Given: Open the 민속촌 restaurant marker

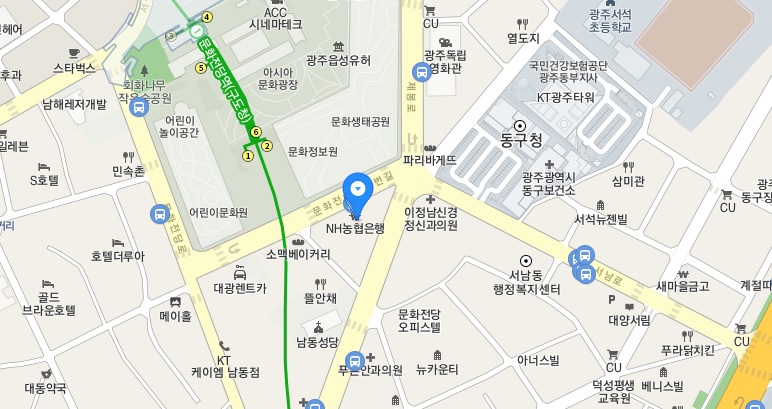Looking at the screenshot, I should (x=129, y=172).
